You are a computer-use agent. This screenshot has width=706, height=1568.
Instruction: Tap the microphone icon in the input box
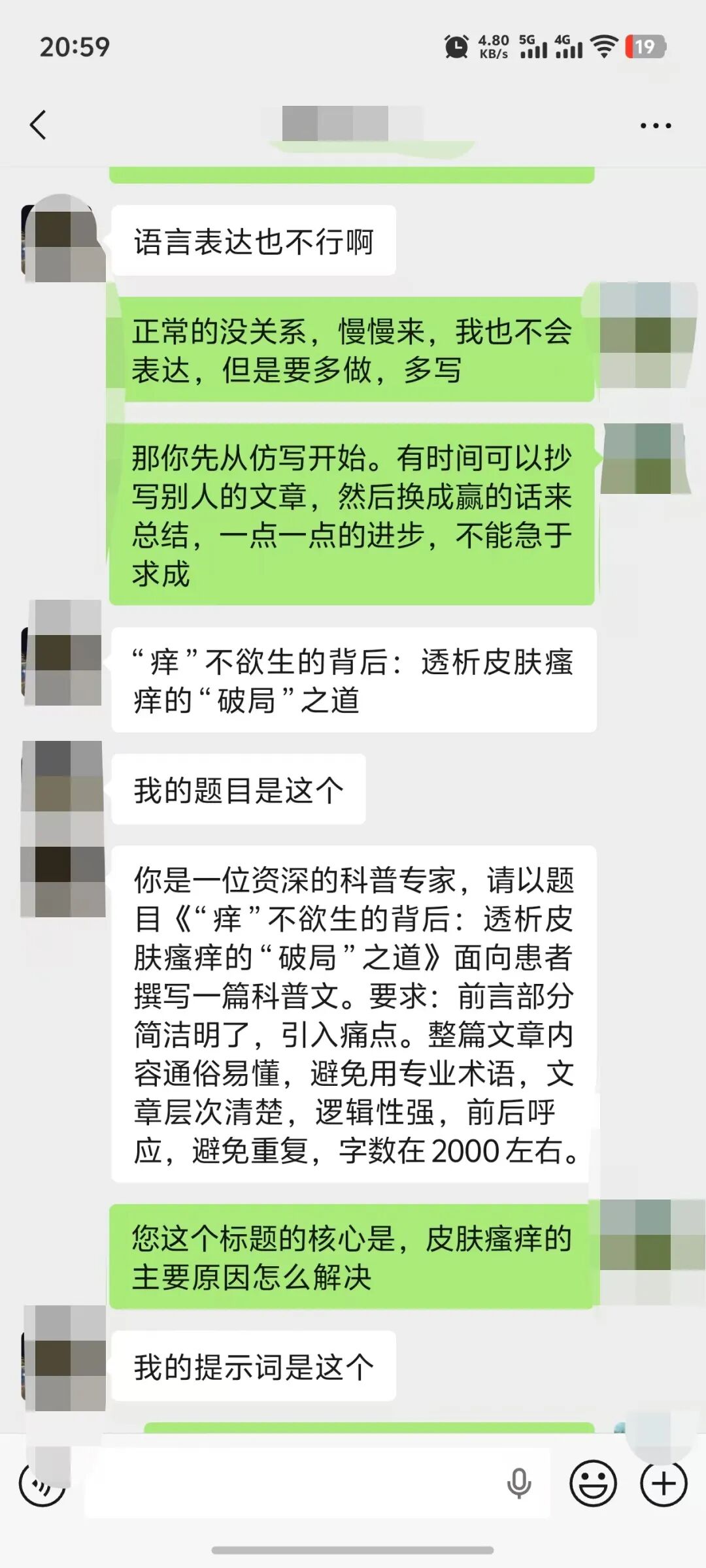[x=519, y=1484]
